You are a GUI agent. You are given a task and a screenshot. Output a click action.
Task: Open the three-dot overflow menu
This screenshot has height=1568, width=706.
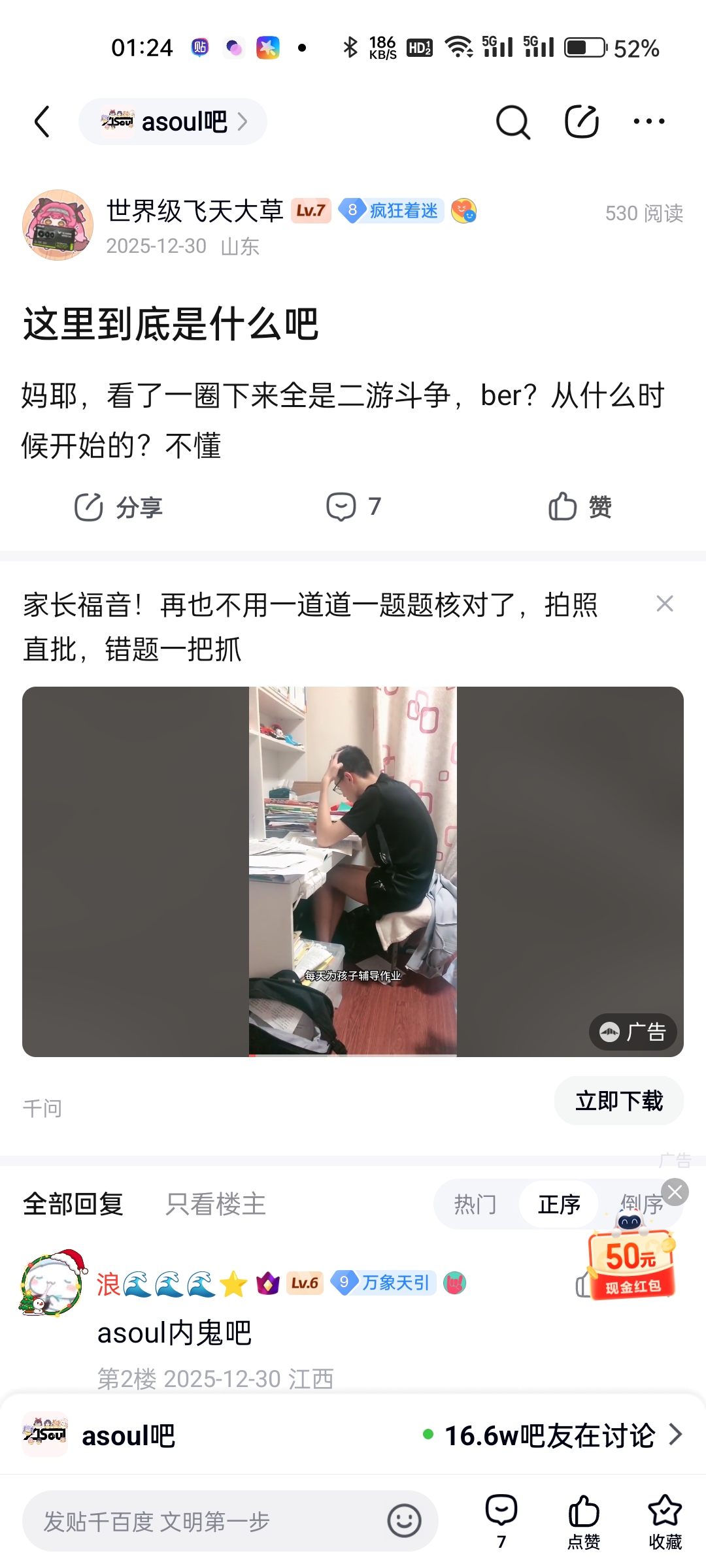(x=649, y=122)
